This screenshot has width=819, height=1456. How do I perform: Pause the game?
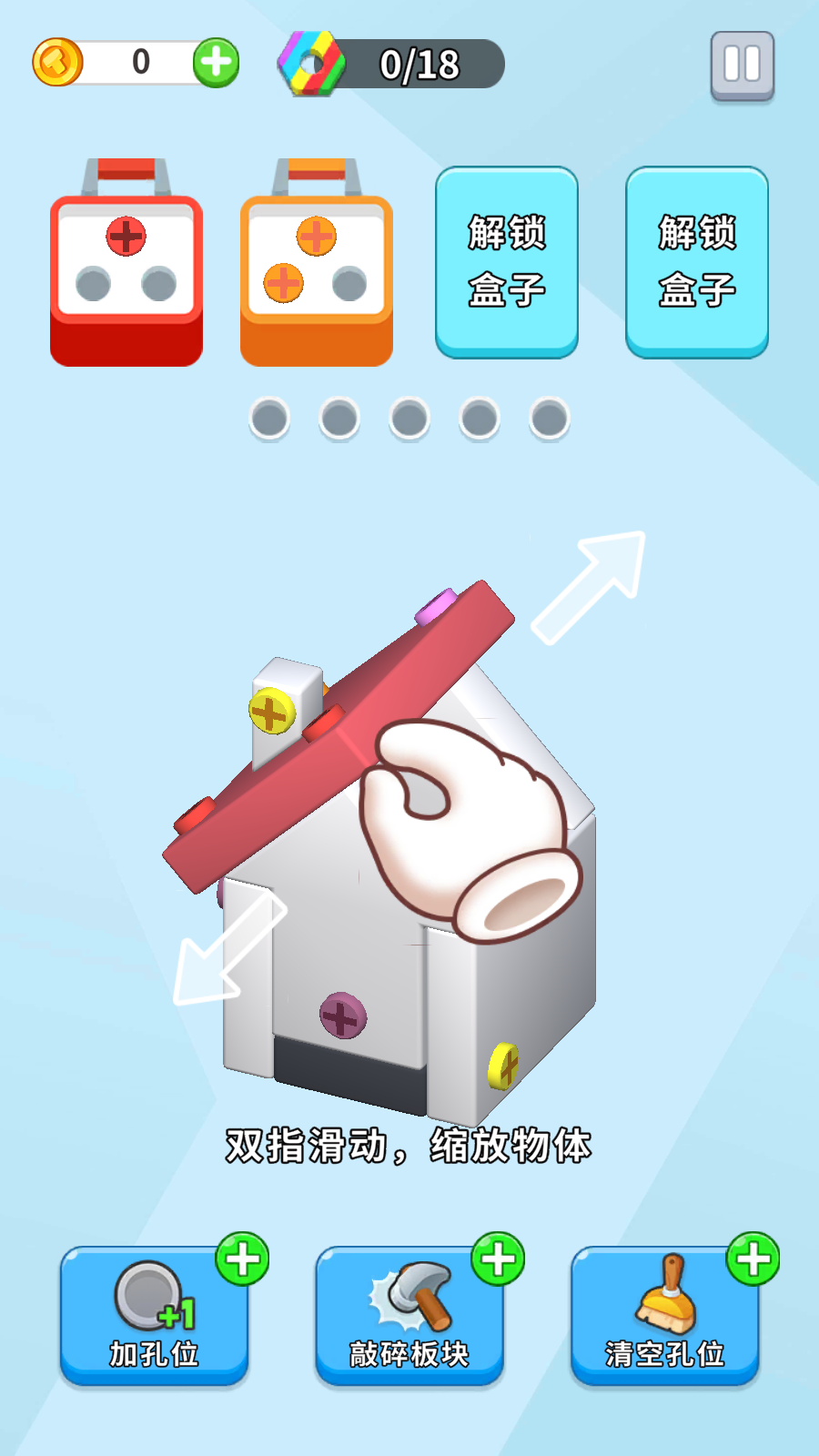pos(742,65)
